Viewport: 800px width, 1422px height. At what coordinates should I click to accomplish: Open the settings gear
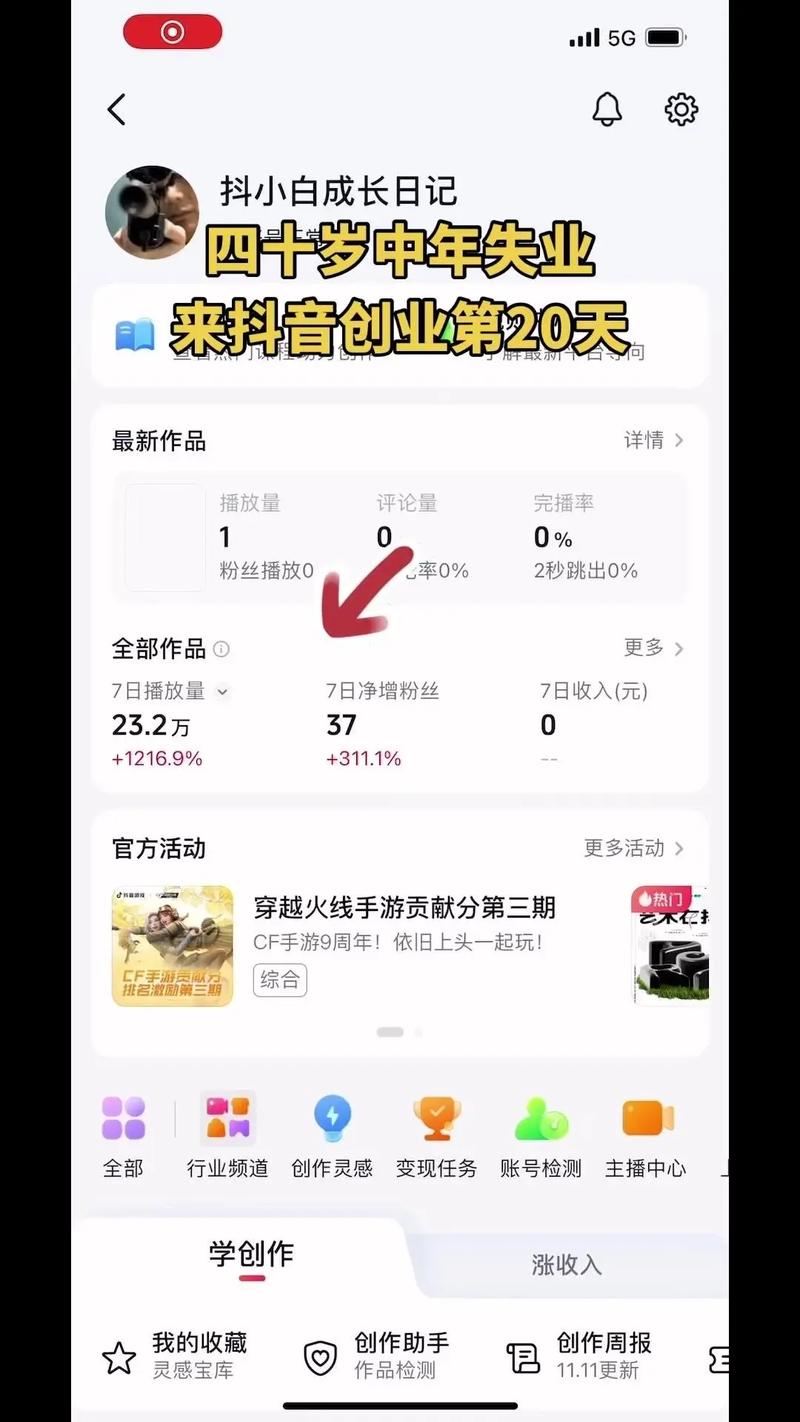click(681, 109)
